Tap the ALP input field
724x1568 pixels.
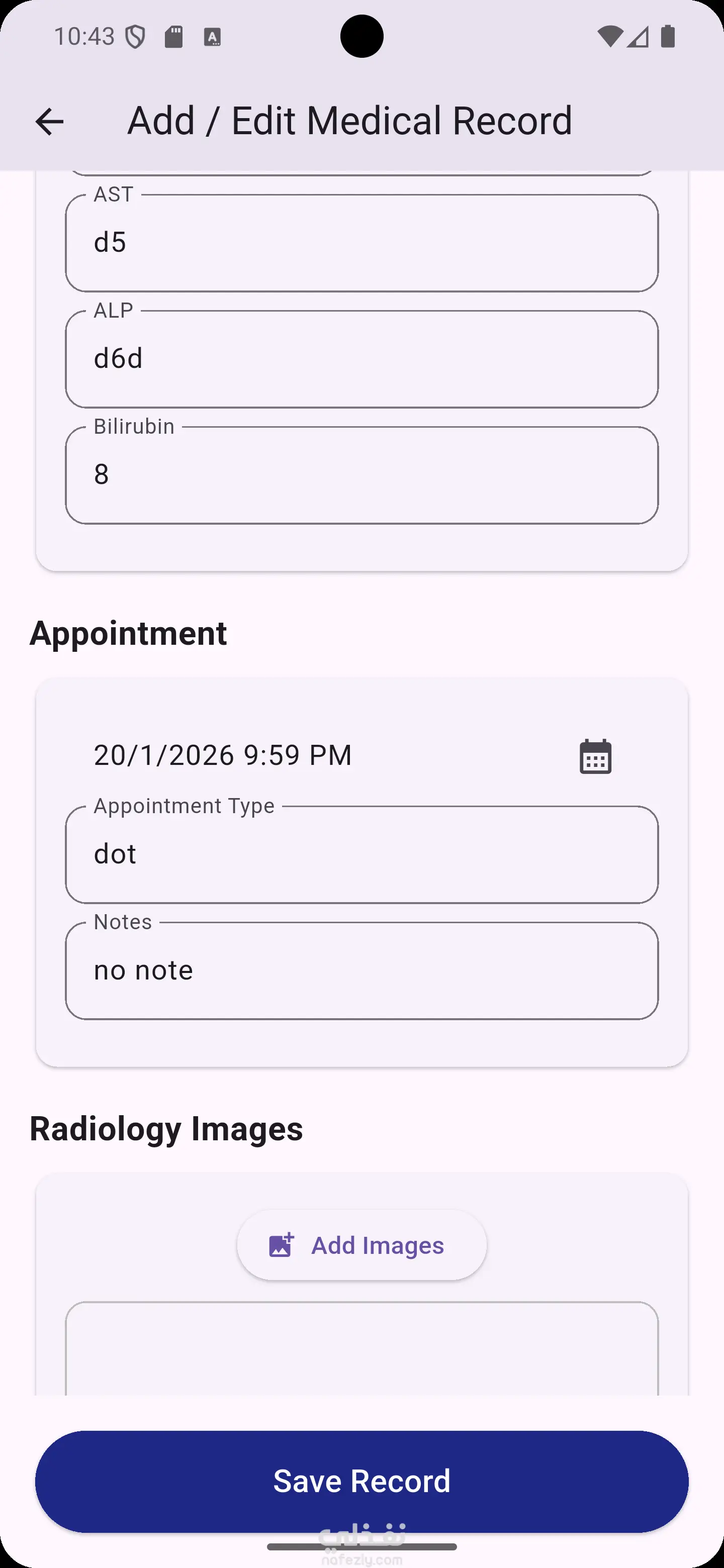click(361, 359)
